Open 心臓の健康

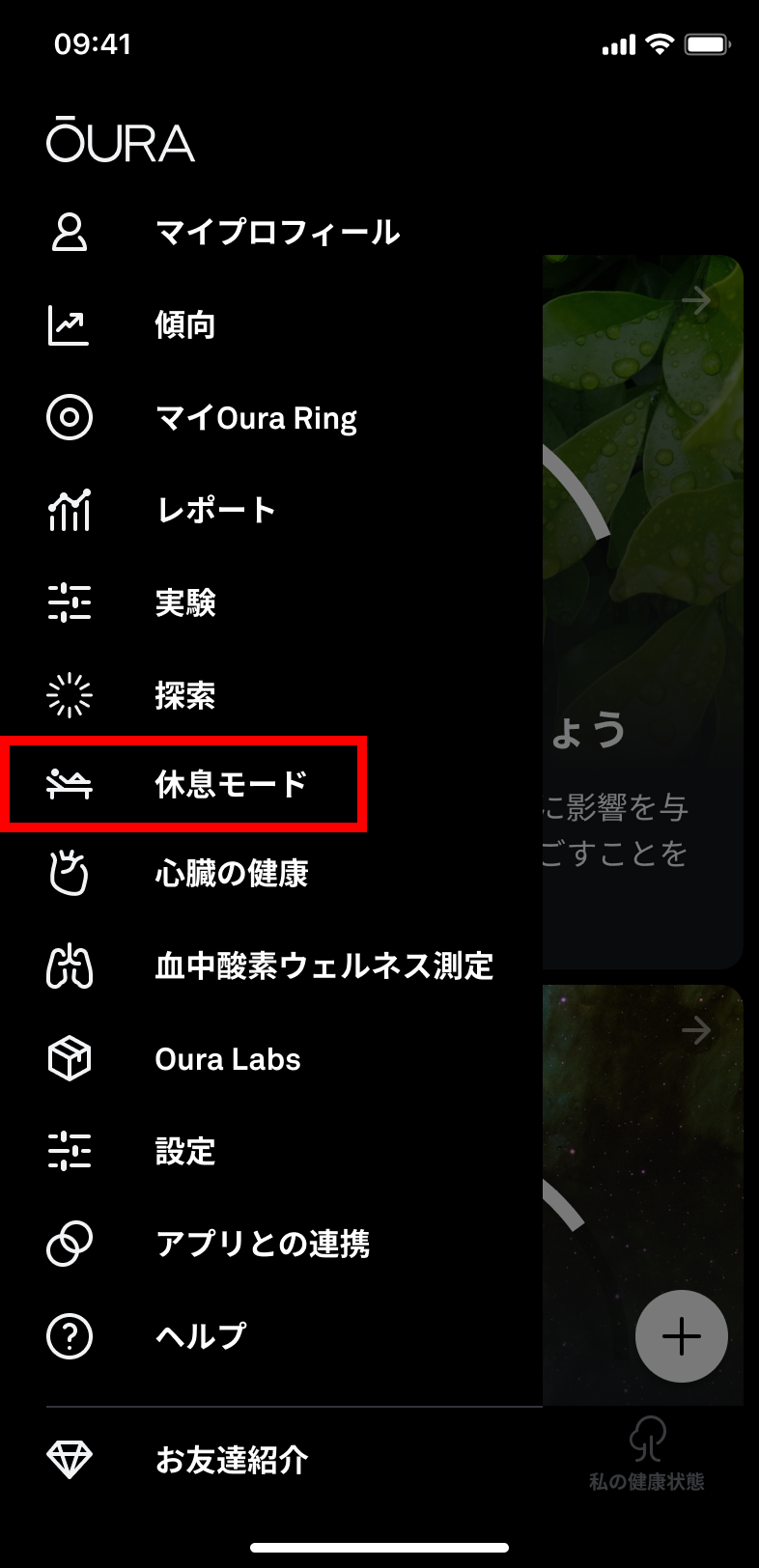click(270, 874)
